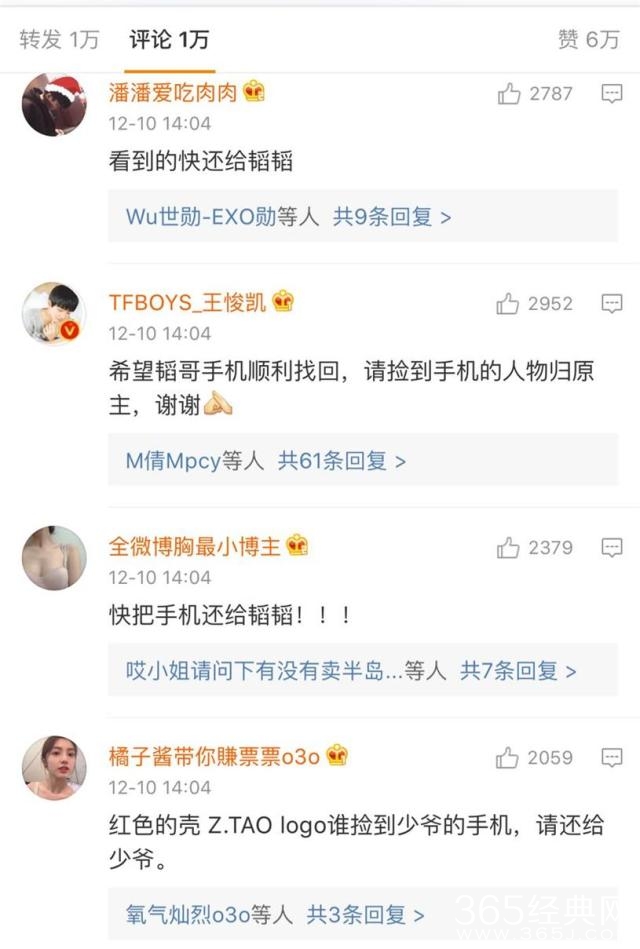Screen dimensions: 640x949
Task: Expand the 共7条回复 replies
Action: (518, 671)
